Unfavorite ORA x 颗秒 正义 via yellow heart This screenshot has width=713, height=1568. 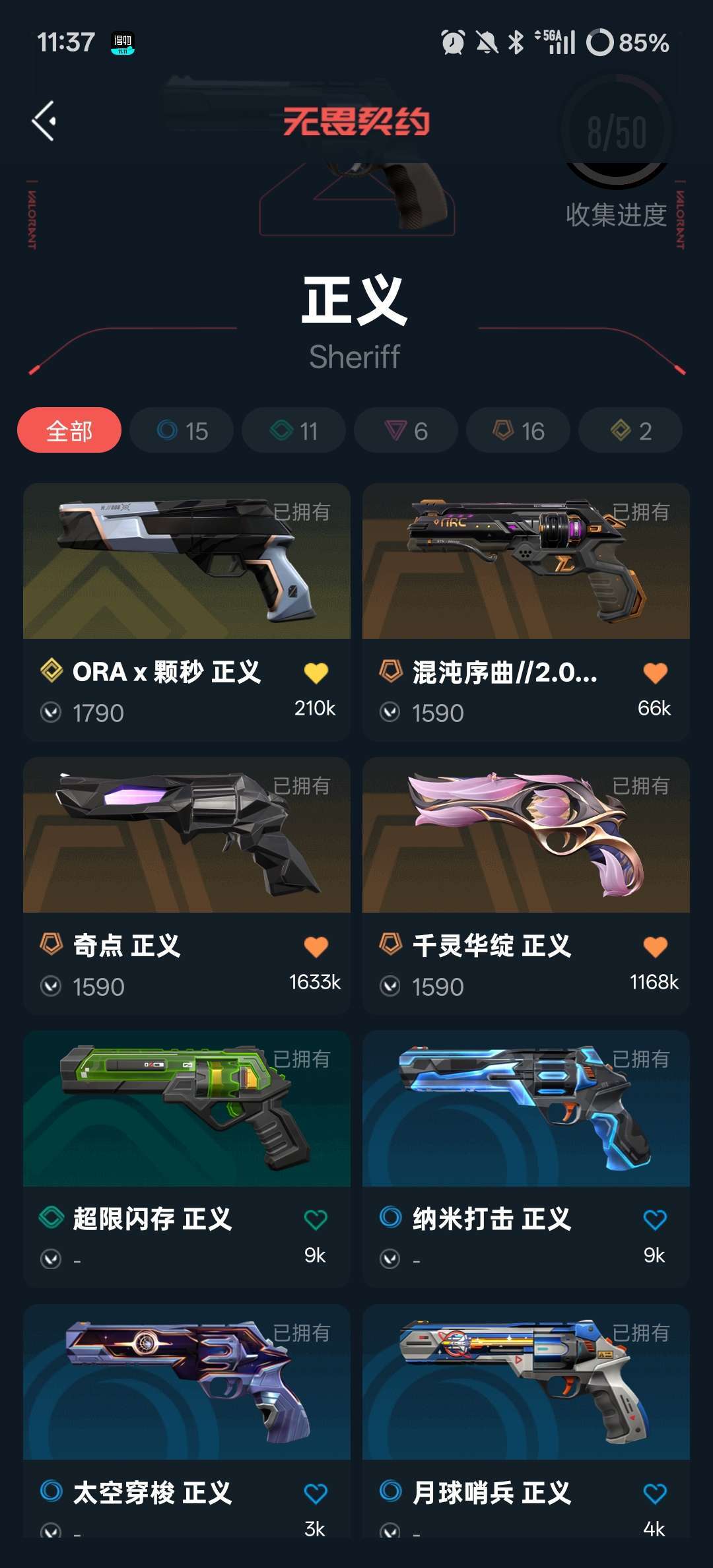316,672
